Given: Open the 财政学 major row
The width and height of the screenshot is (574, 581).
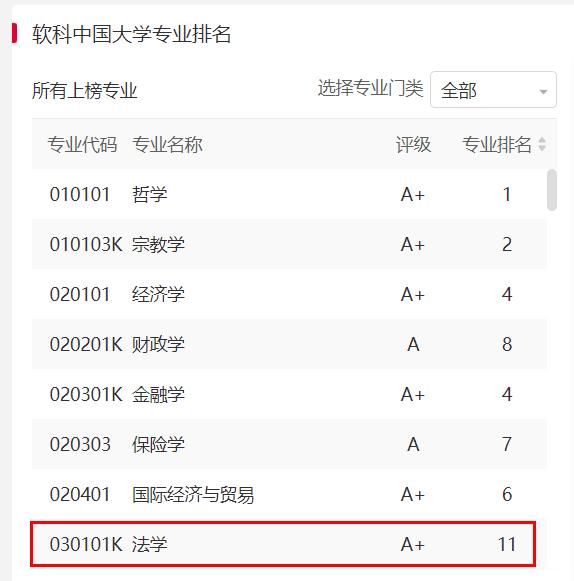Looking at the screenshot, I should pos(289,344).
